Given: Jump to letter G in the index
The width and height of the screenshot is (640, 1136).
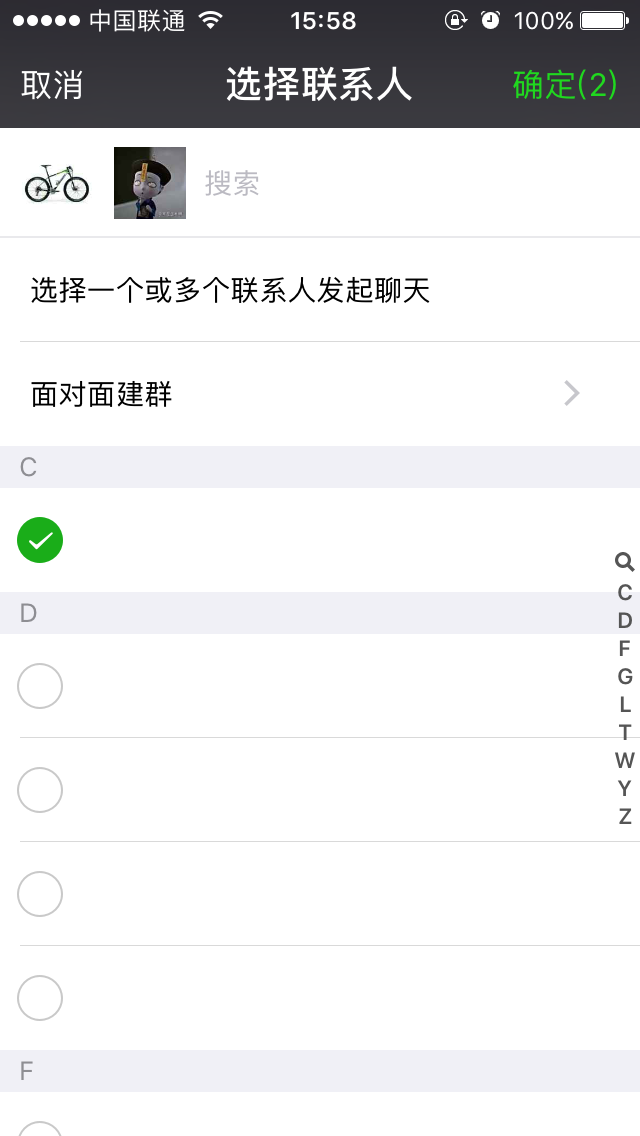Looking at the screenshot, I should click(625, 676).
